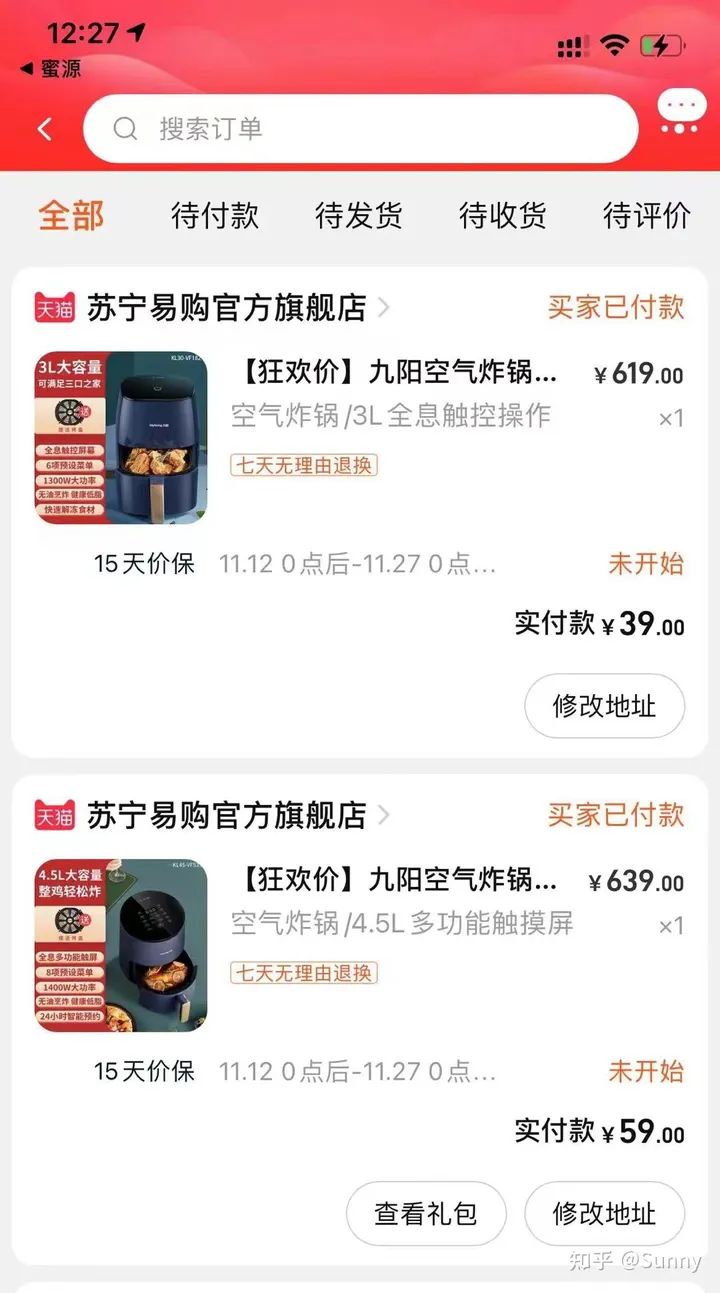Screen dimensions: 720x1293
Task: Return to the 蜜源 app via status bar
Action: coord(52,69)
